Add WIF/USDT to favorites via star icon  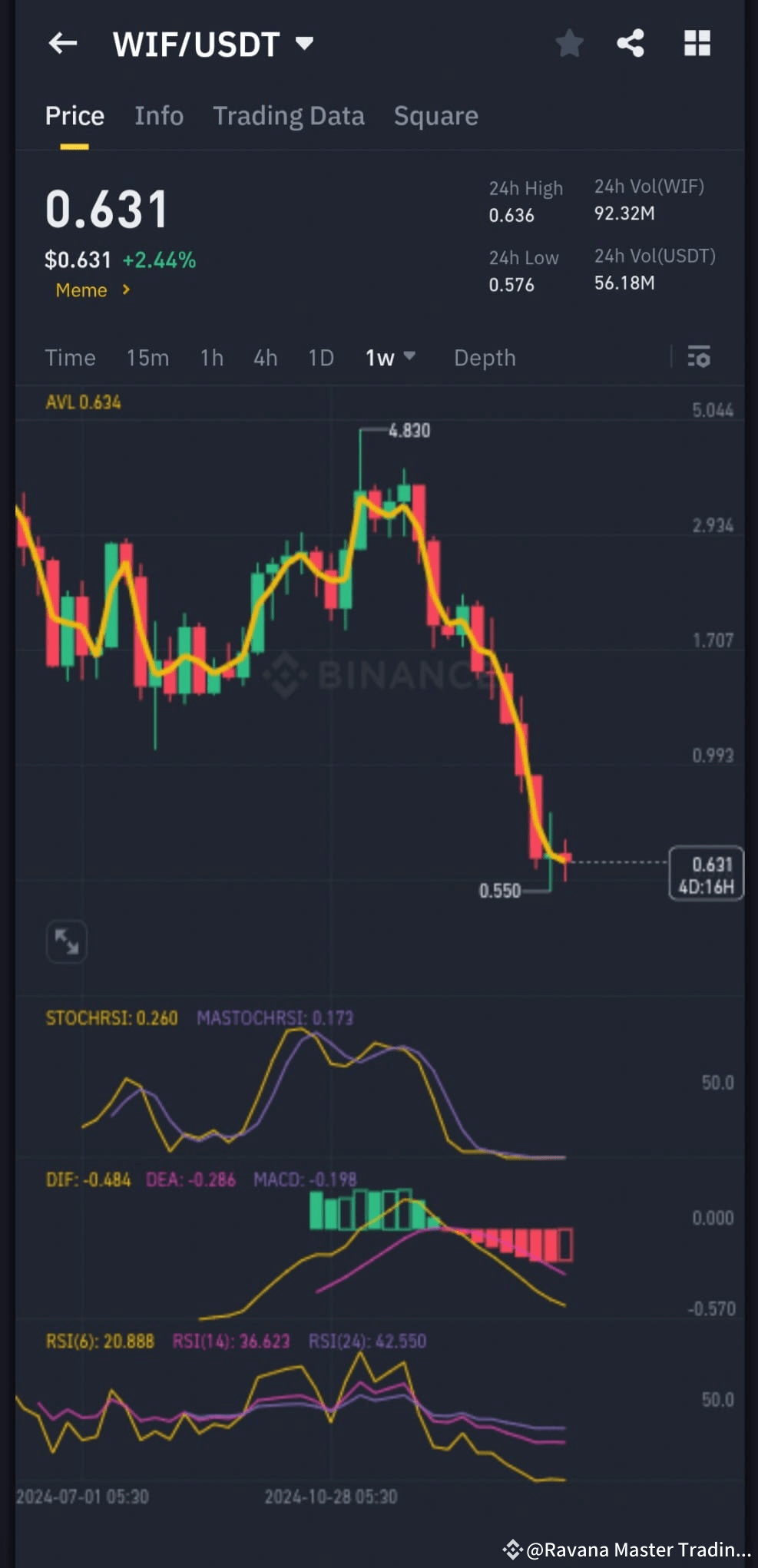point(570,44)
